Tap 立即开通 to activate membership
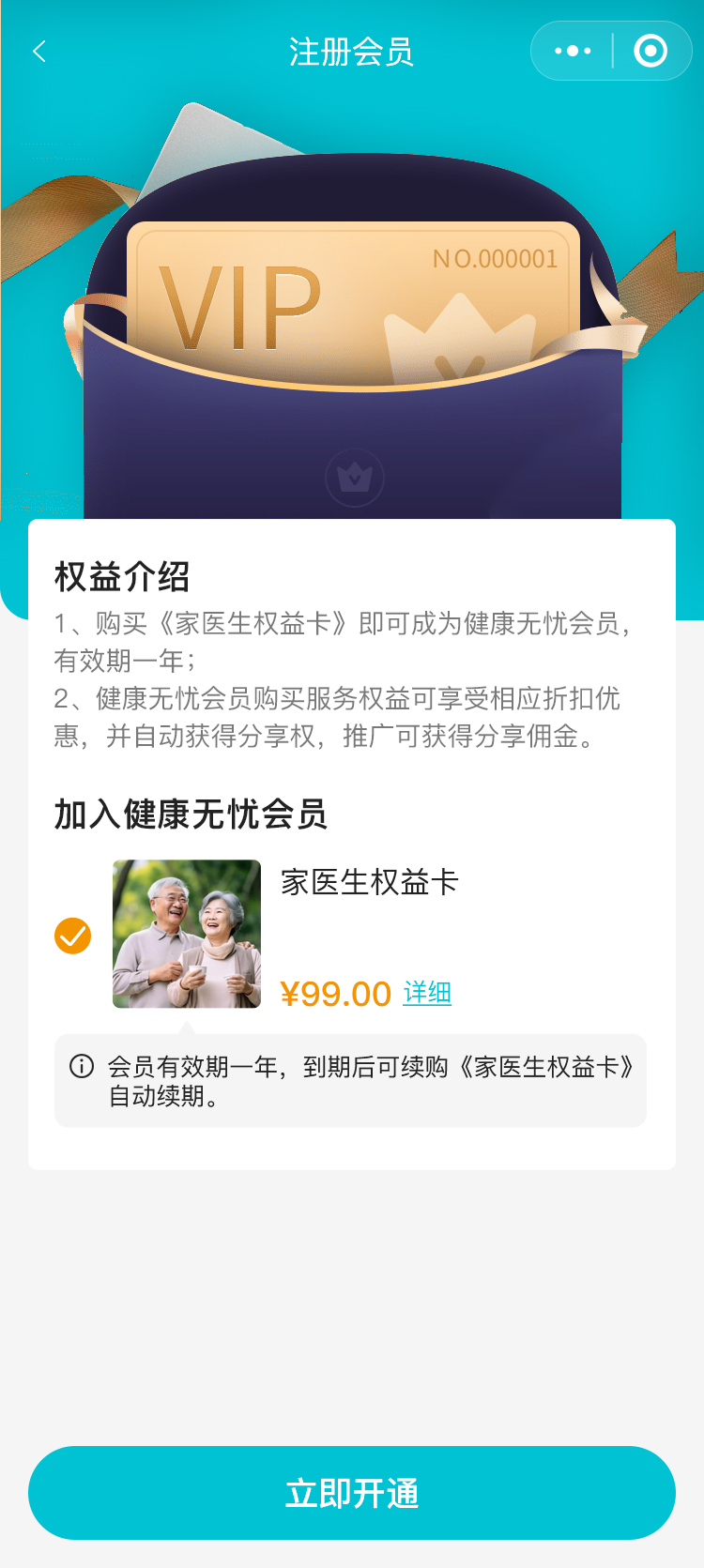Image resolution: width=704 pixels, height=1568 pixels. (352, 1492)
